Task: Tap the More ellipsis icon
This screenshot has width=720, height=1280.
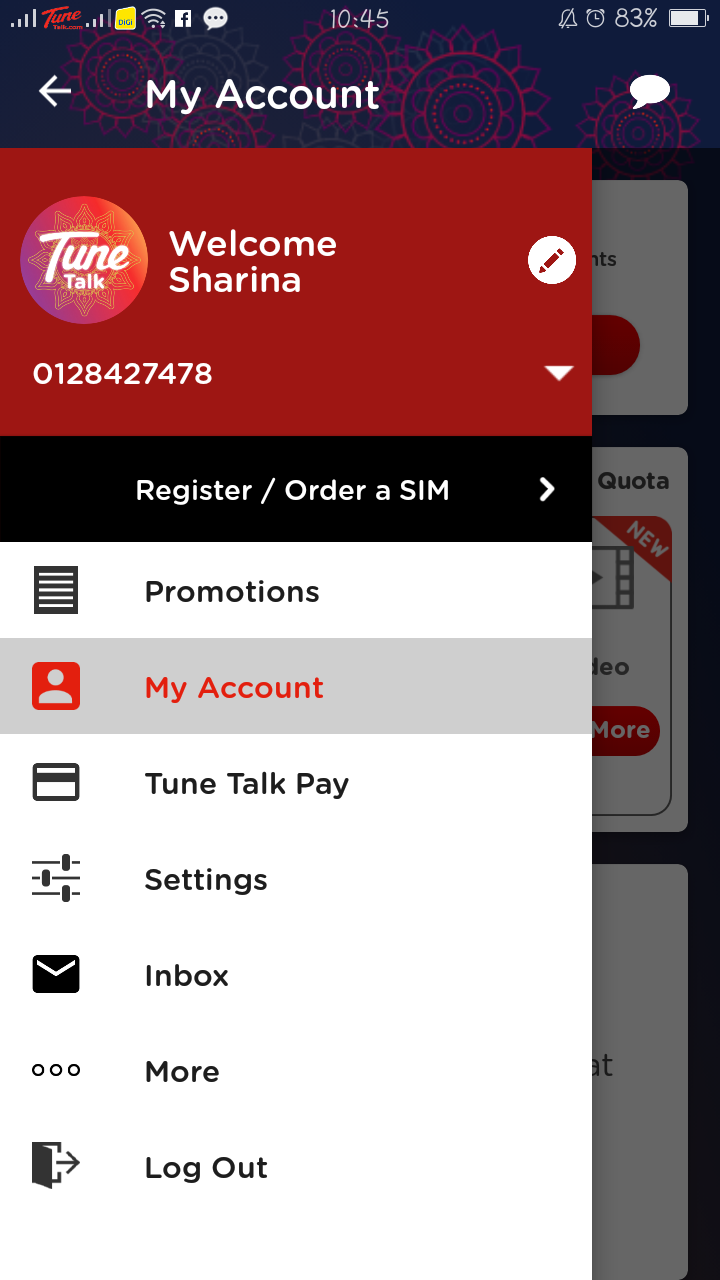Action: click(x=55, y=1070)
